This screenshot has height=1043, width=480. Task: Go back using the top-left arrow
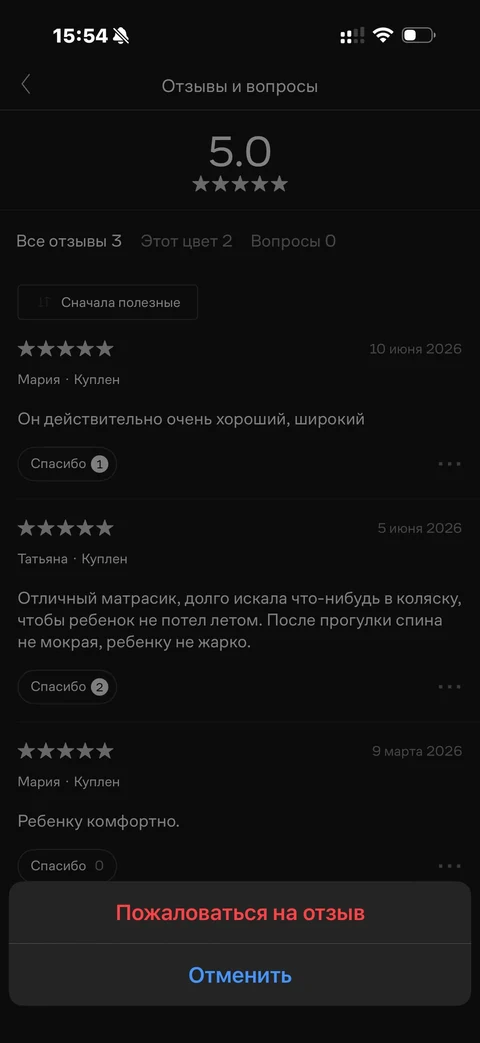(x=26, y=84)
